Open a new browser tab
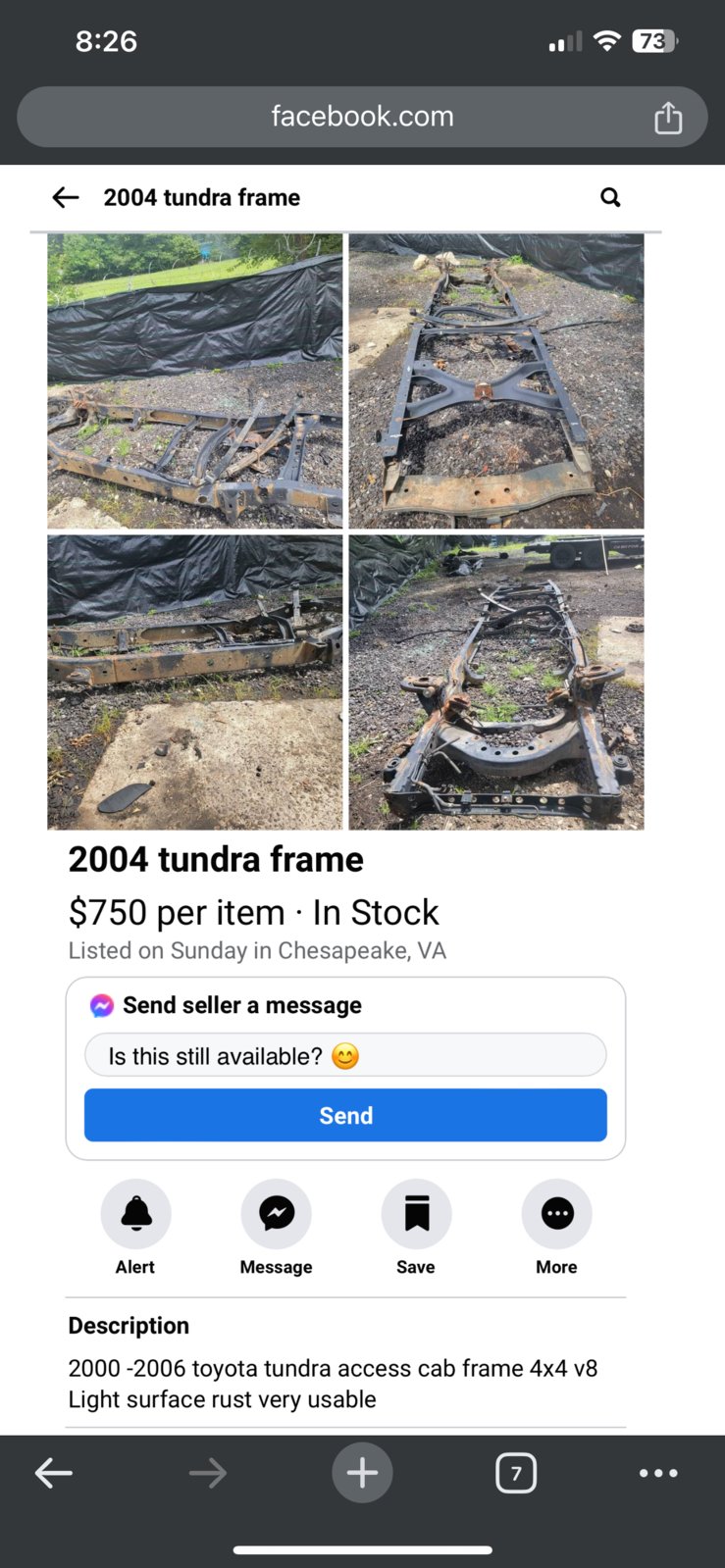Viewport: 725px width, 1568px height. (362, 1473)
